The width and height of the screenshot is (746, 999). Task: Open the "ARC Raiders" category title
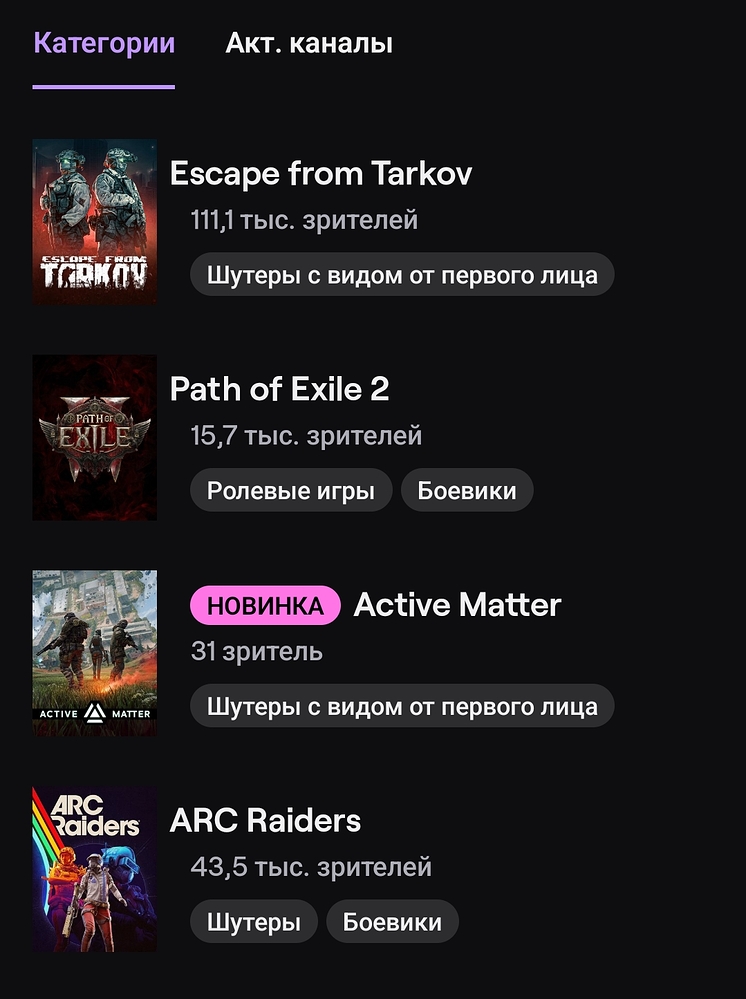[x=265, y=821]
